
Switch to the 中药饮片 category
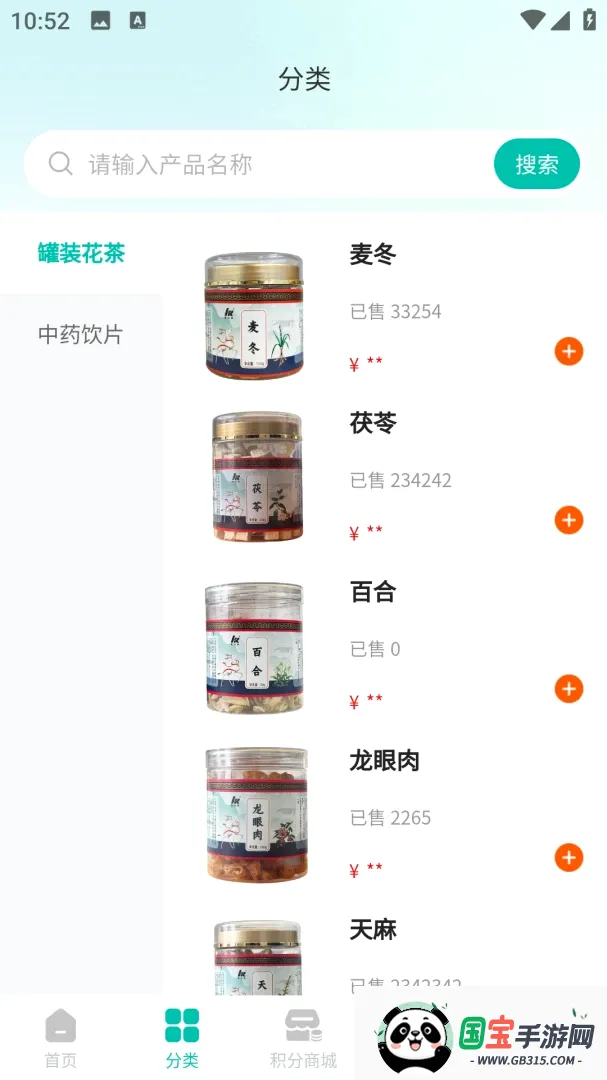coord(81,335)
